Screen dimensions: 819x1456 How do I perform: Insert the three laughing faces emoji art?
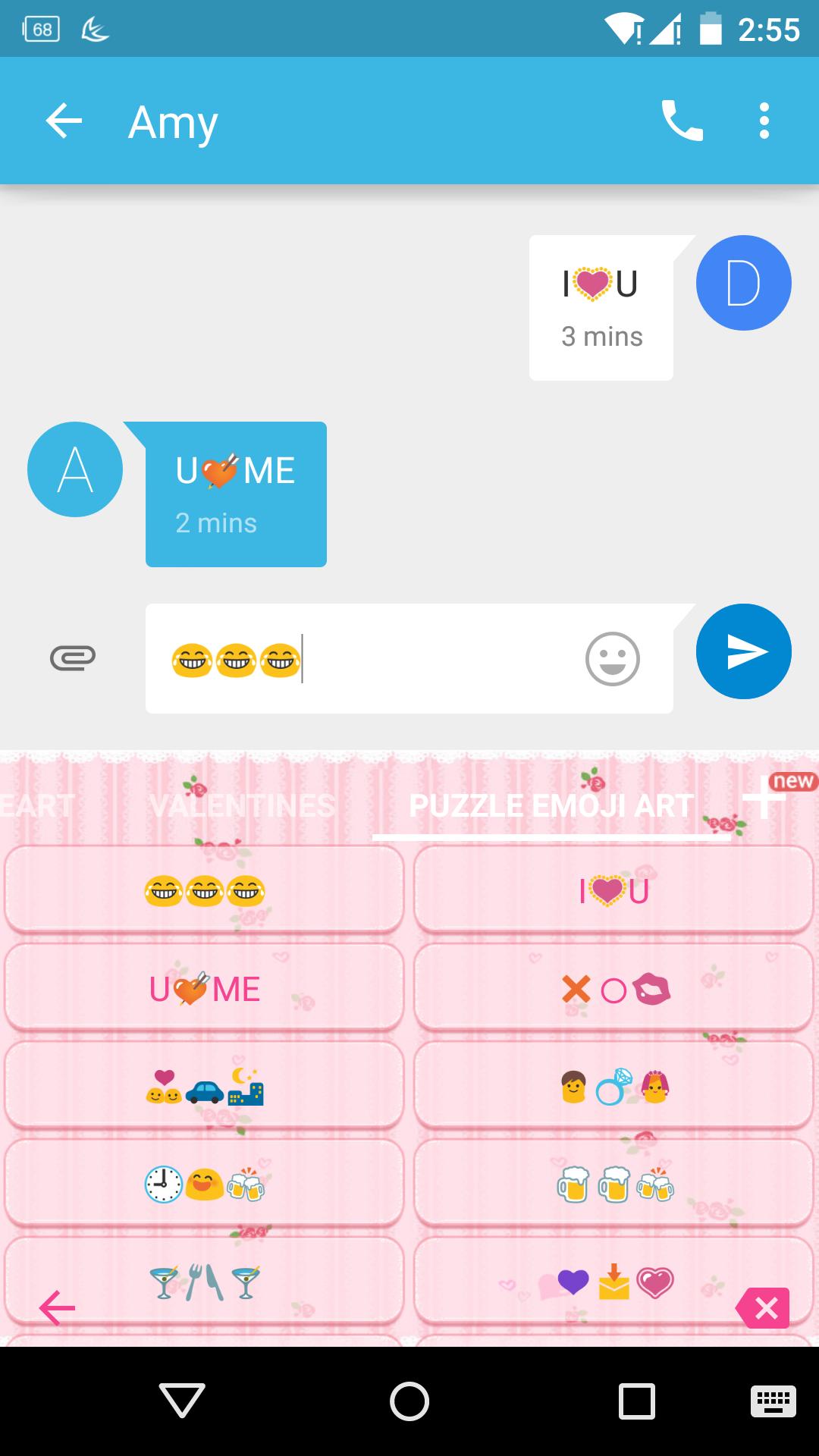(205, 890)
